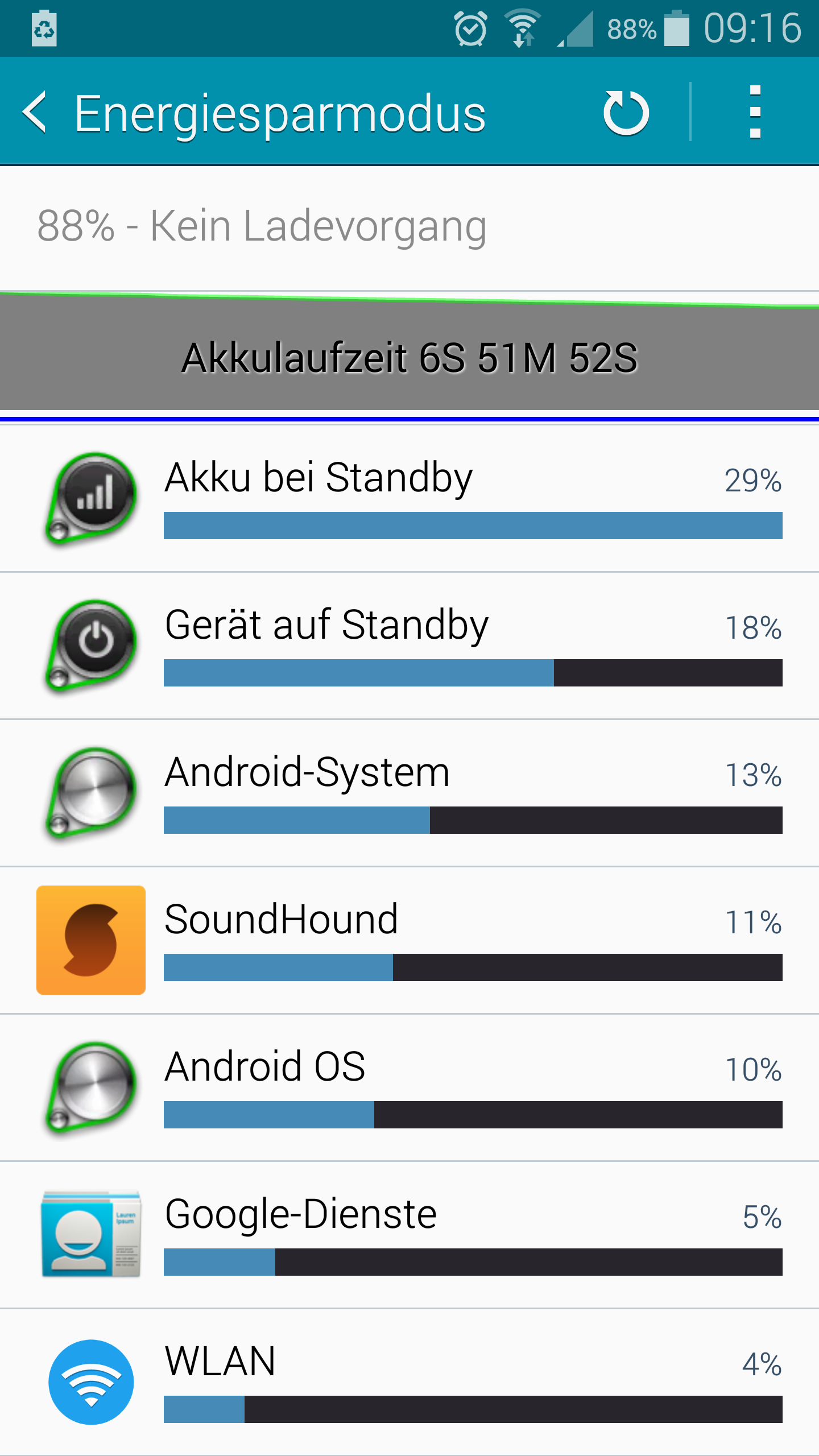Open Google-Dienste usage details
819x1456 pixels.
tap(409, 1235)
